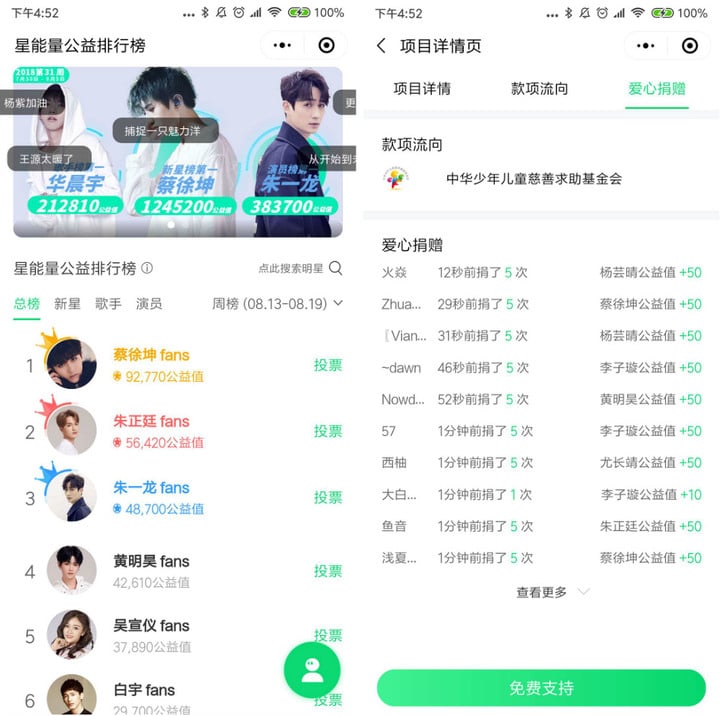The image size is (720, 716).
Task: Tap 免费支持 button
Action: coord(541,688)
